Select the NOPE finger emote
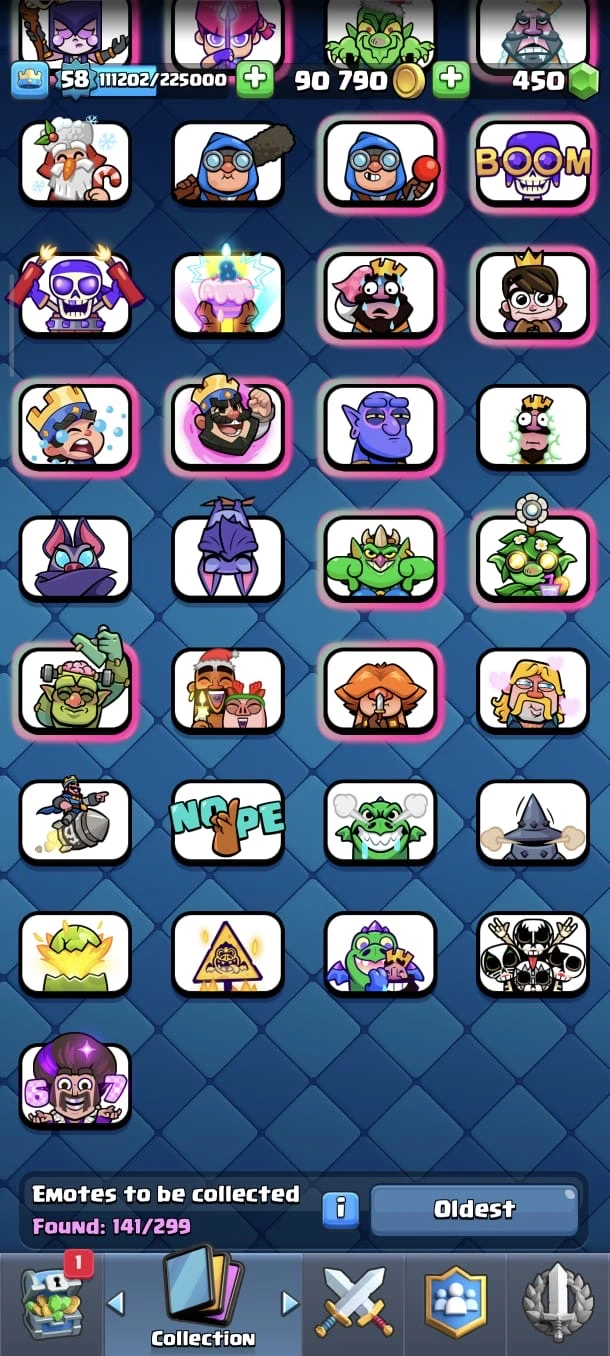Viewport: 610px width, 1356px height. coord(228,821)
